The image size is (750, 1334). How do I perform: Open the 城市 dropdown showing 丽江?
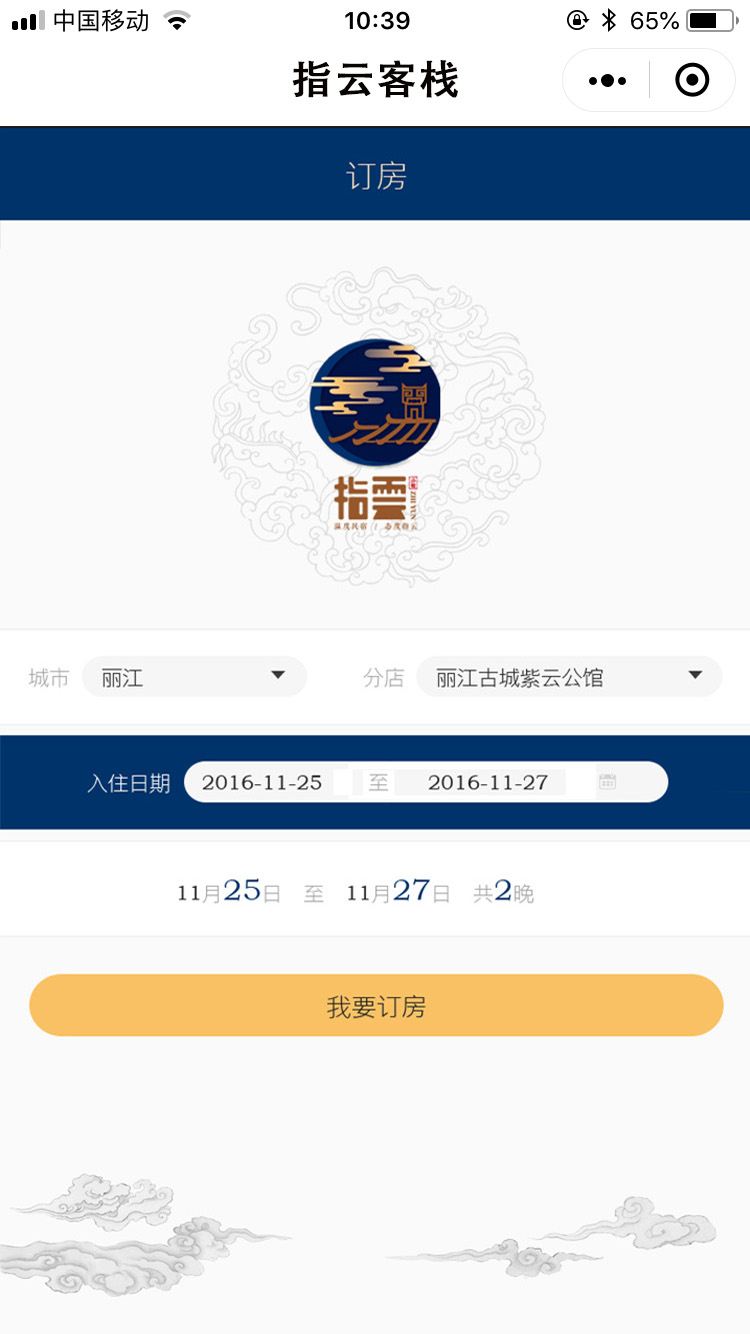194,677
